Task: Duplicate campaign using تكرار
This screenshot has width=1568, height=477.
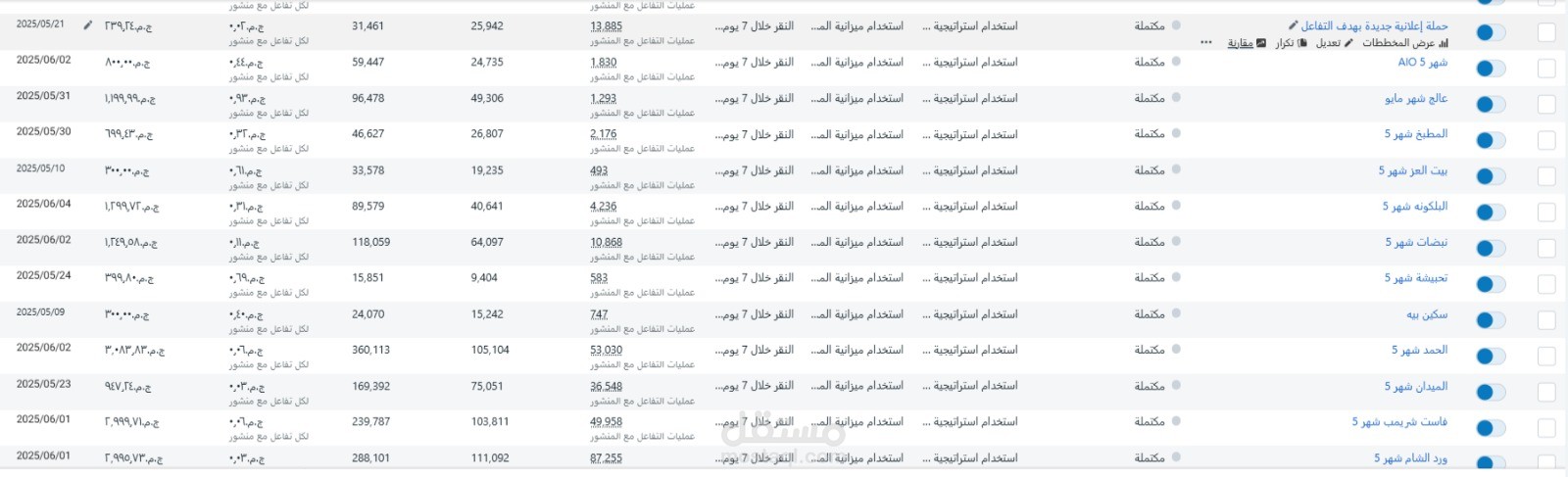Action: pos(1289,43)
